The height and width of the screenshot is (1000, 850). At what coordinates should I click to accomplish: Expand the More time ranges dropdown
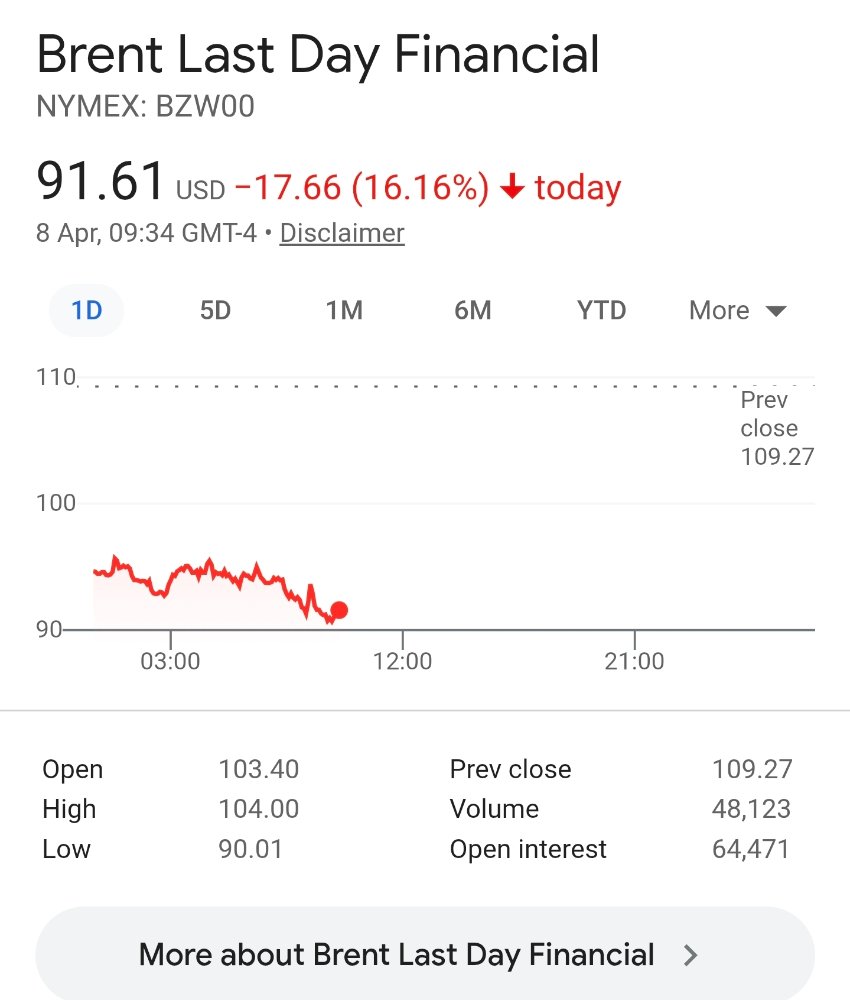[x=737, y=311]
